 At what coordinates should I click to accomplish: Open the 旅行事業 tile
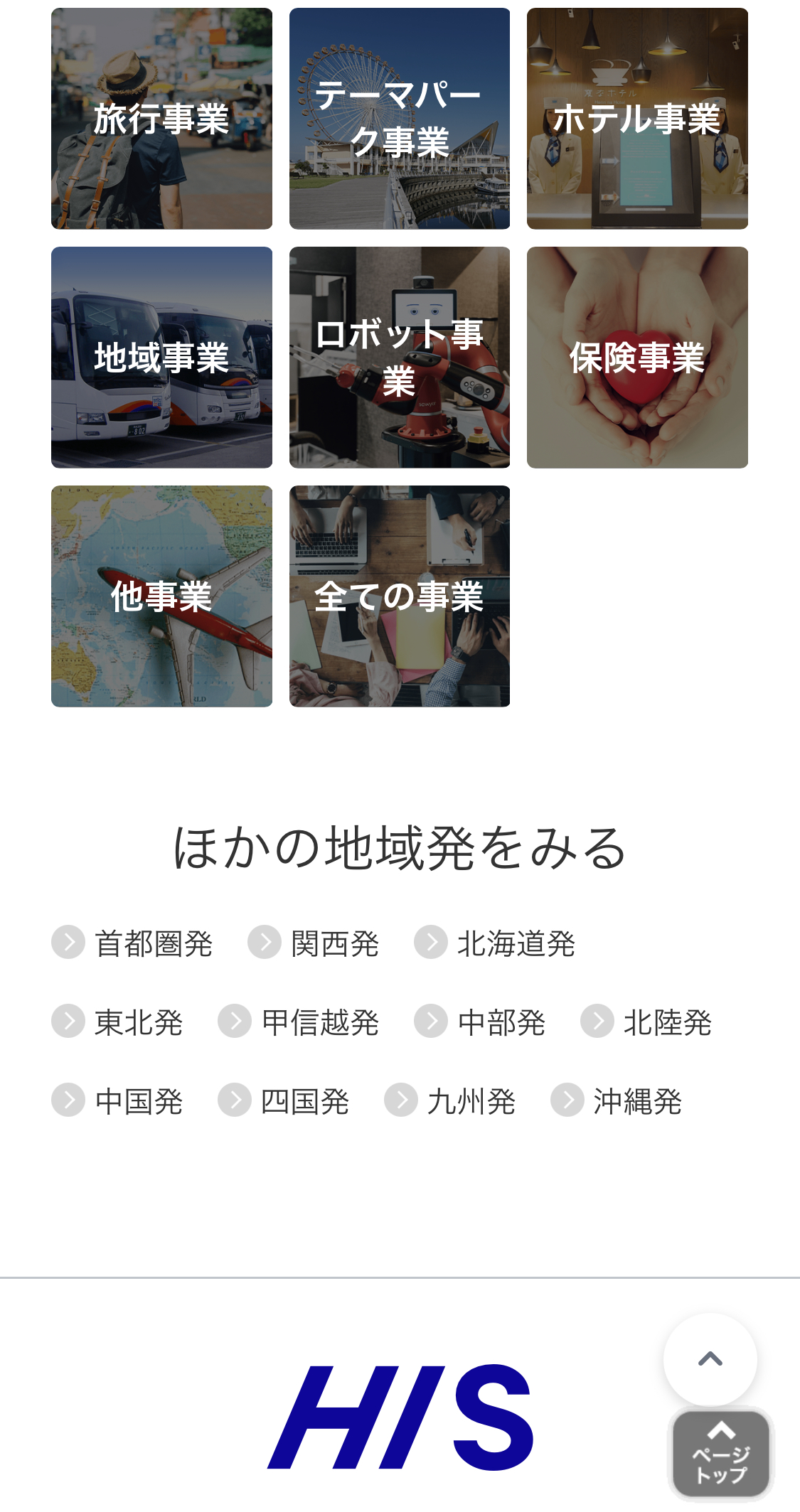pos(161,119)
